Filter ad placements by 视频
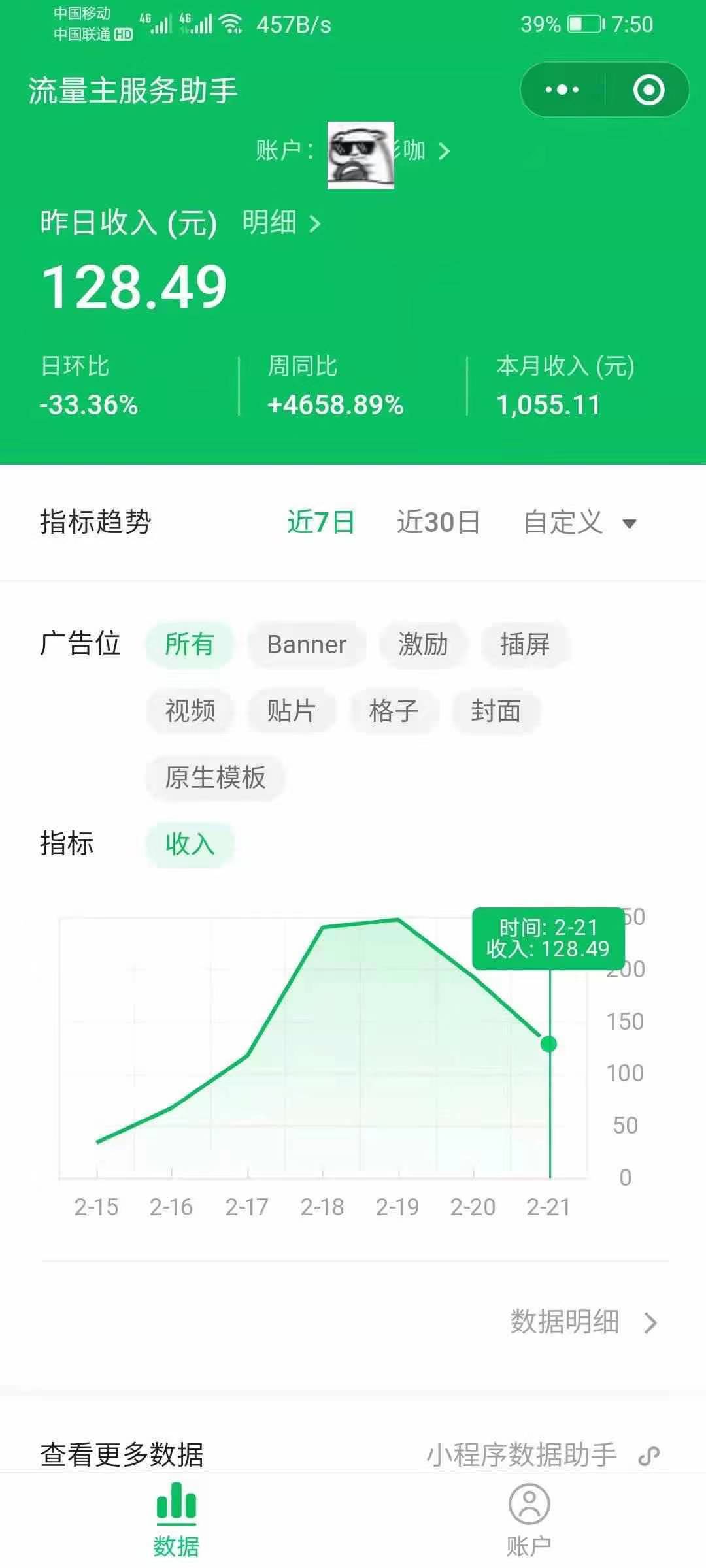Screen dimensions: 706x1568 point(190,711)
